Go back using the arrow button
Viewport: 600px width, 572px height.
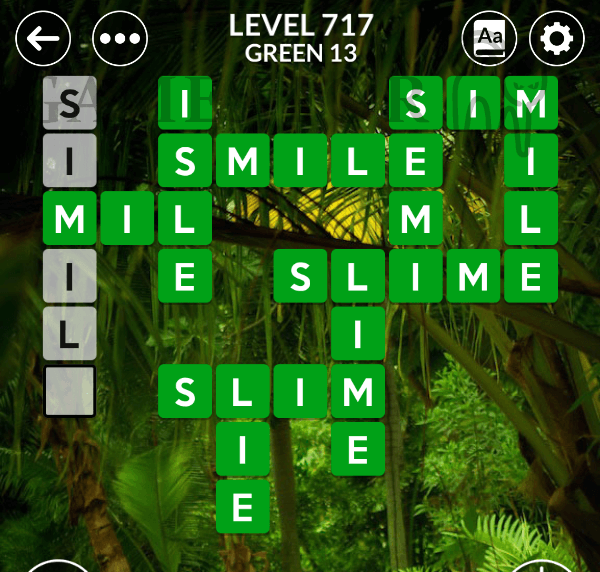tap(44, 39)
